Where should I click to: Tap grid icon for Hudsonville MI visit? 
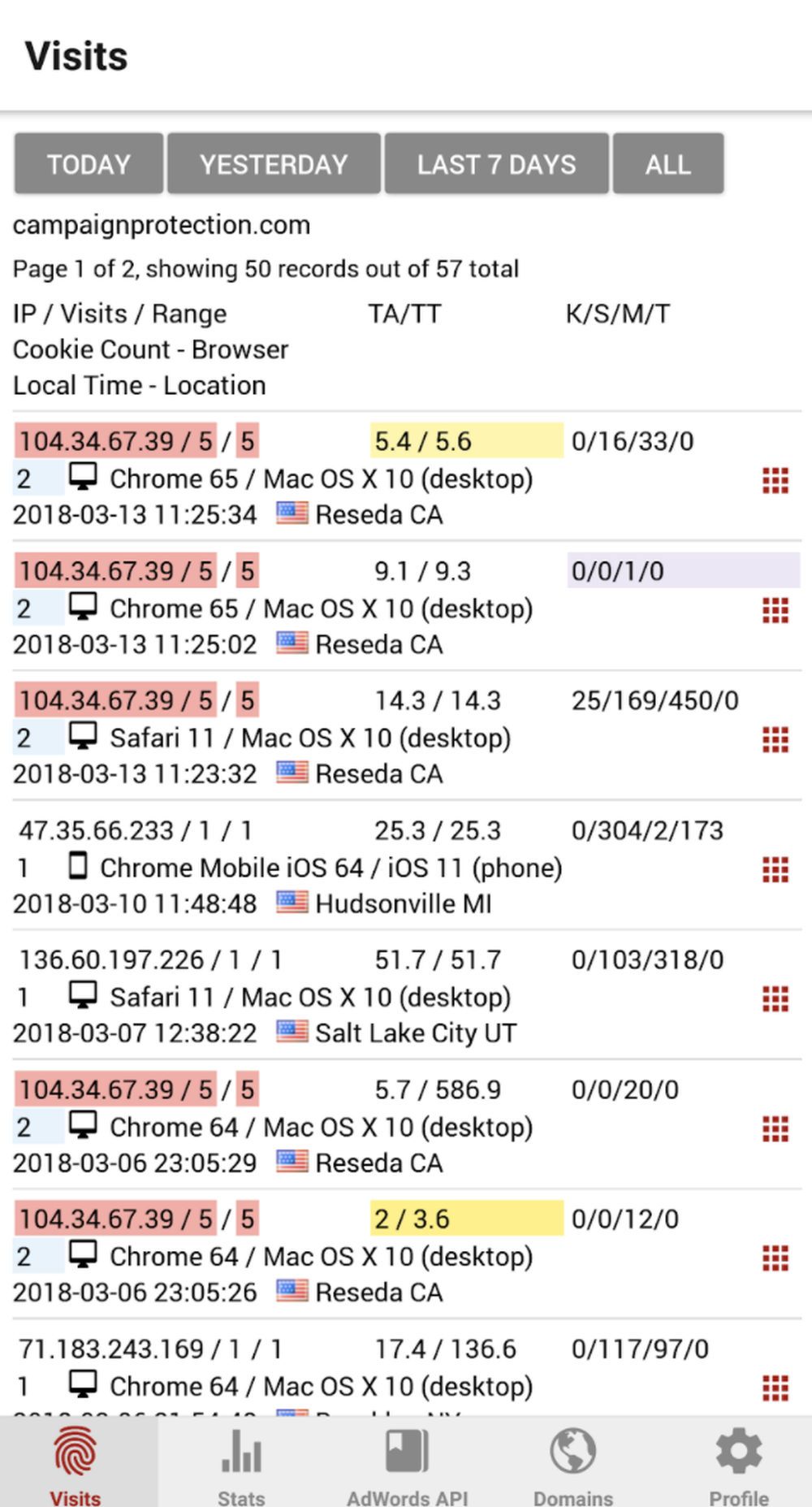pos(775,869)
